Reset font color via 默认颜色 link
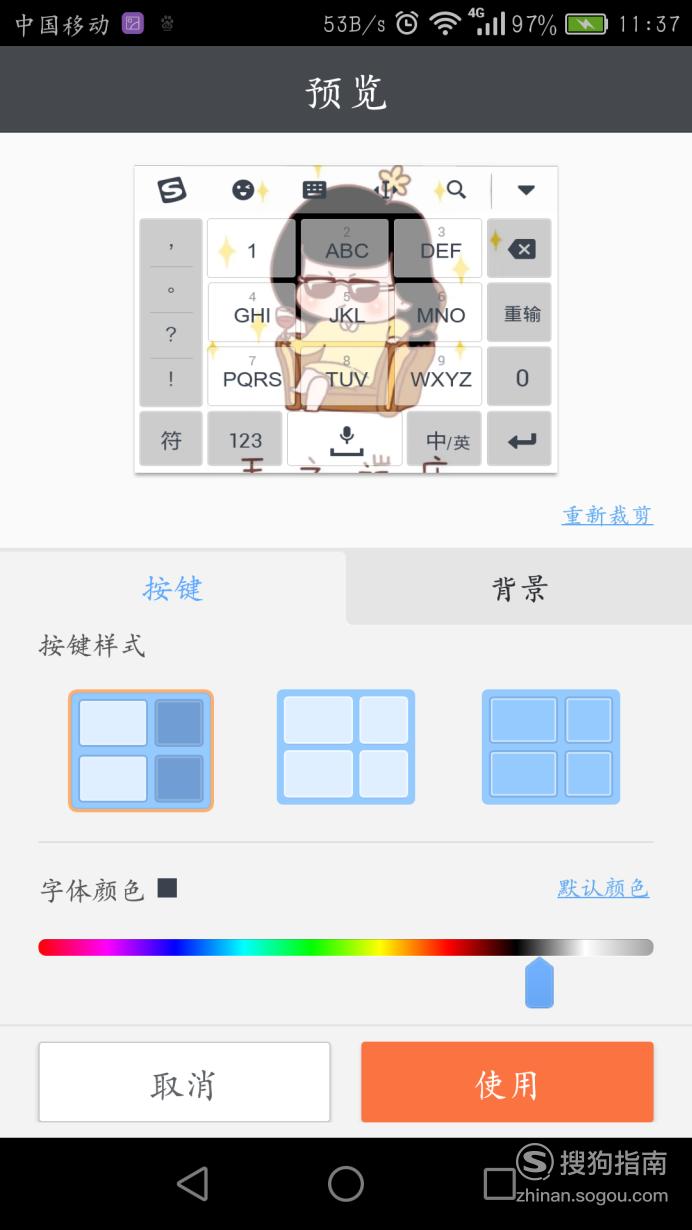Screen dimensions: 692x1230 tap(603, 888)
